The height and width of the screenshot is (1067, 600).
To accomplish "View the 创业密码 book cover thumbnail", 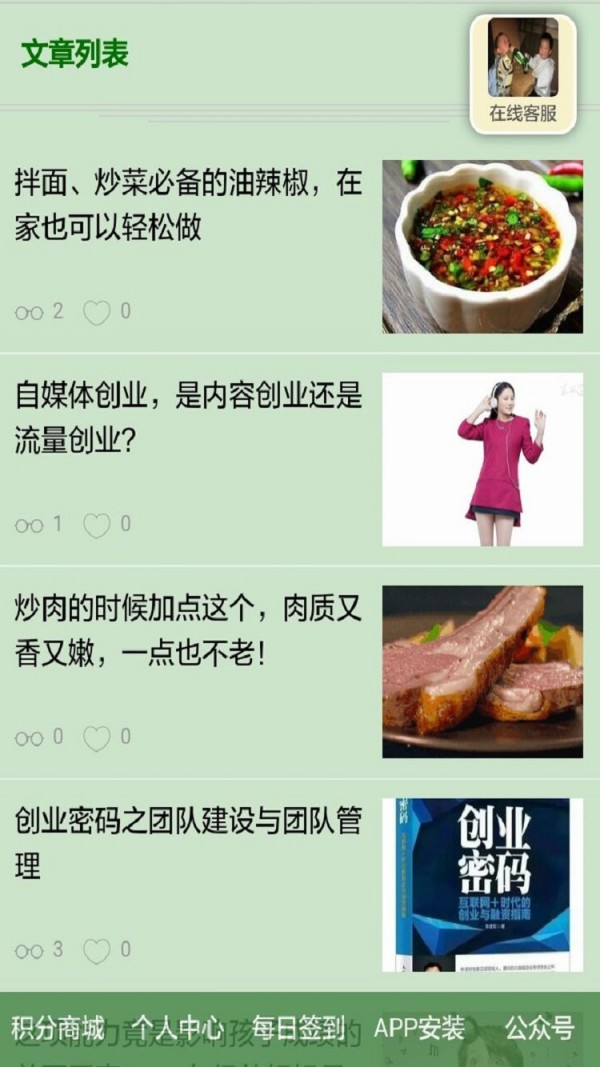I will point(482,884).
